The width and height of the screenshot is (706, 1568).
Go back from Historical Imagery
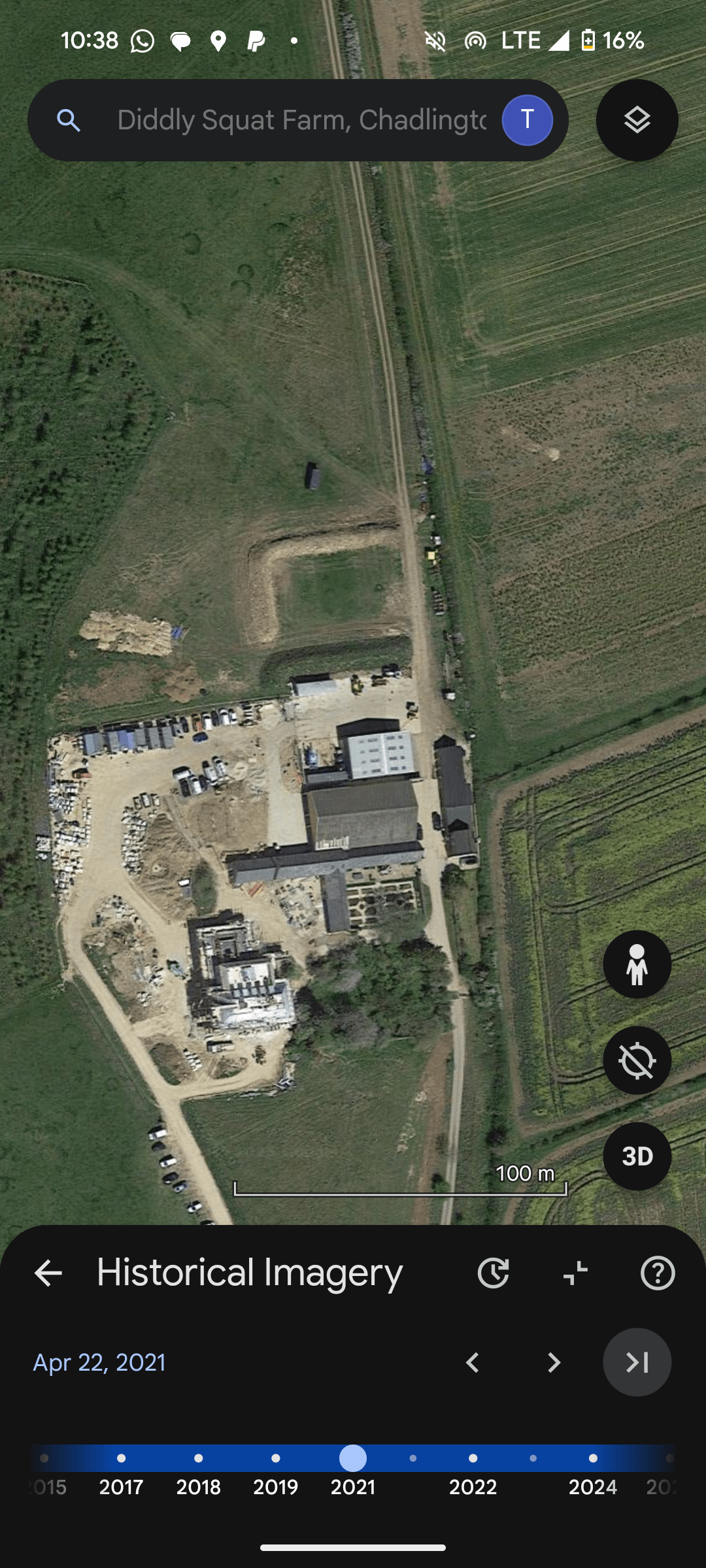[48, 1273]
